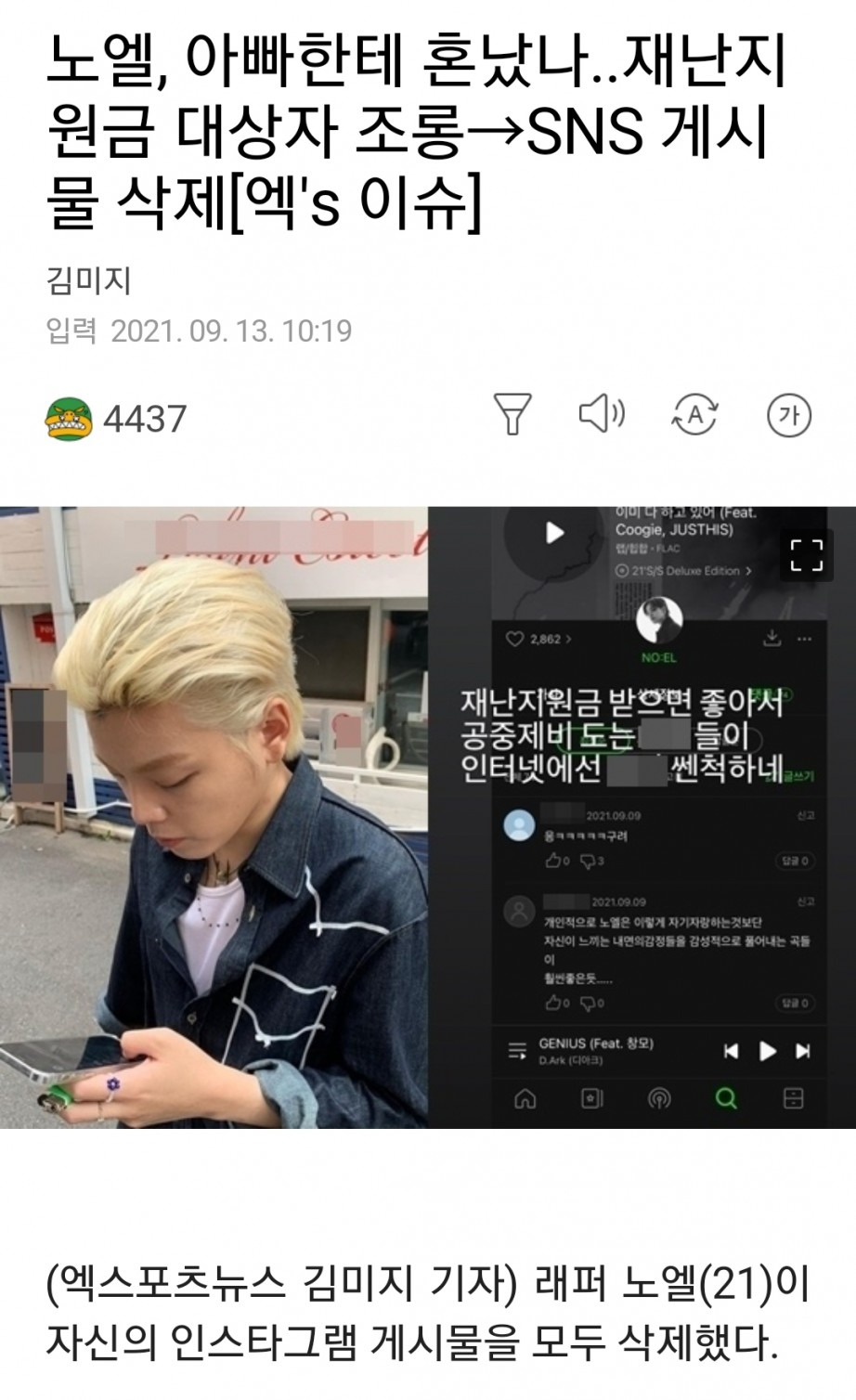Expand the article image to fullscreen
856x1400 pixels.
(806, 554)
